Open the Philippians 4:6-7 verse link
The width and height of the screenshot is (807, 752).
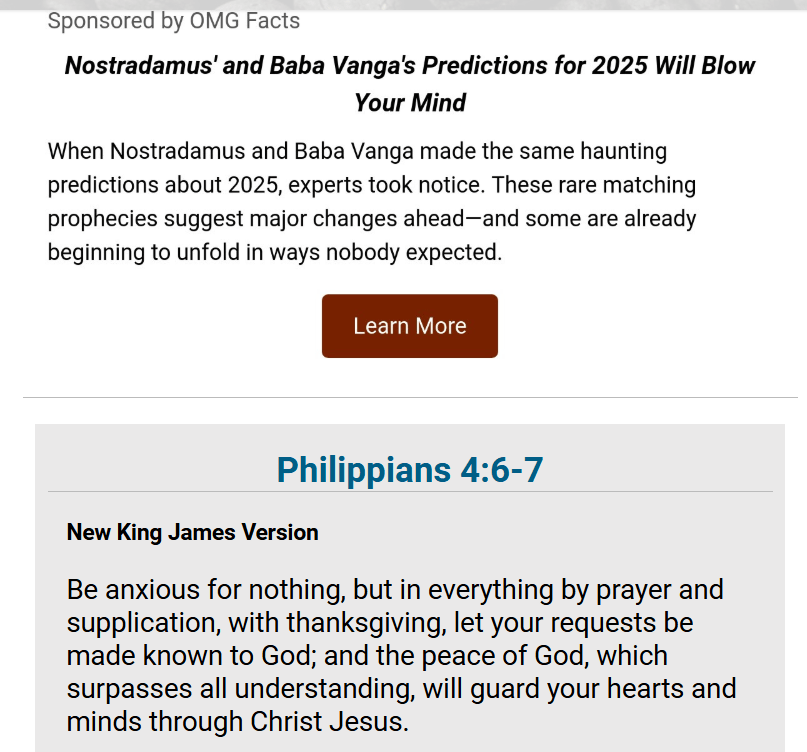coord(409,469)
